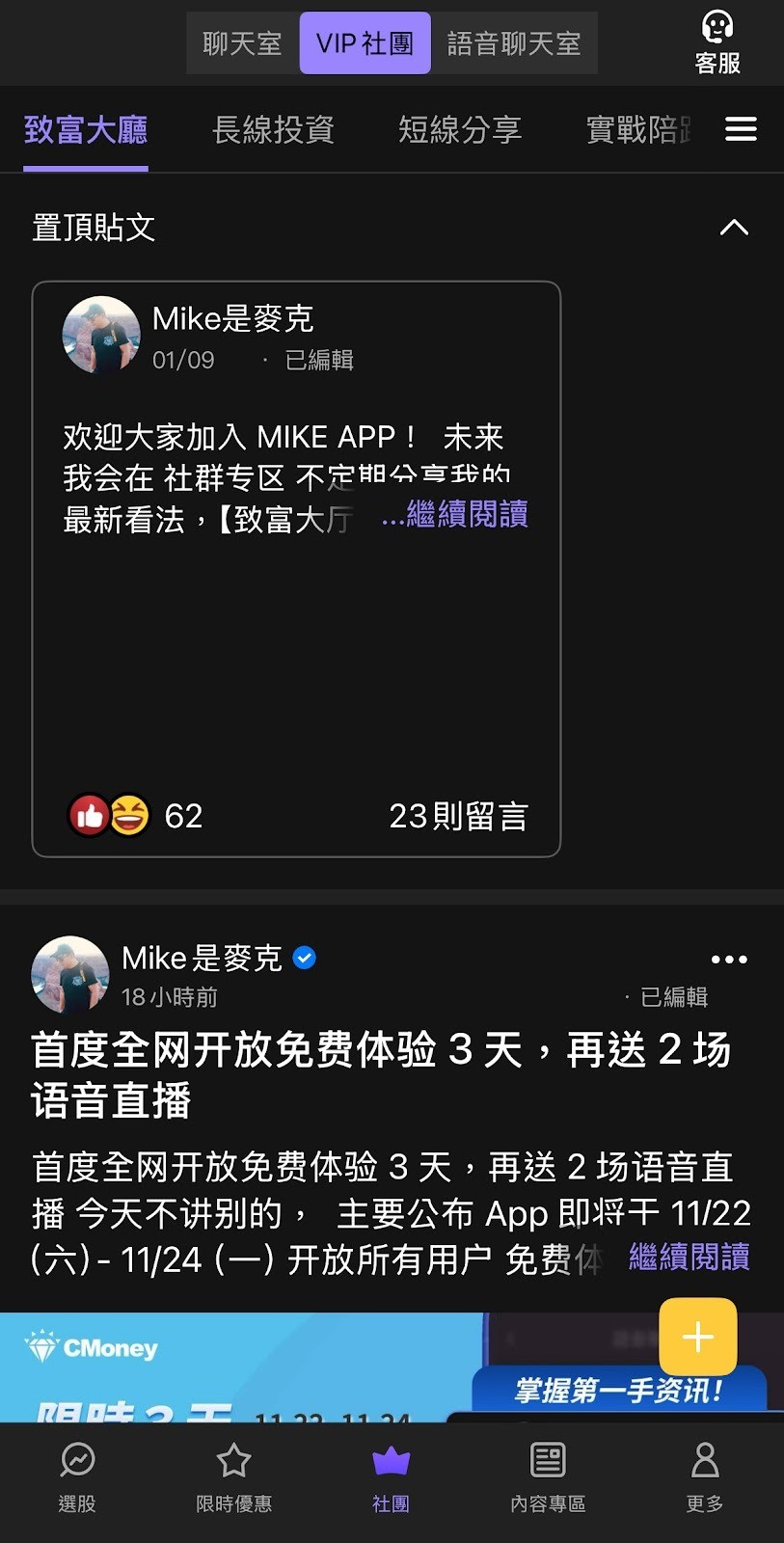Tap the yellow plus compose button

pos(697,1338)
